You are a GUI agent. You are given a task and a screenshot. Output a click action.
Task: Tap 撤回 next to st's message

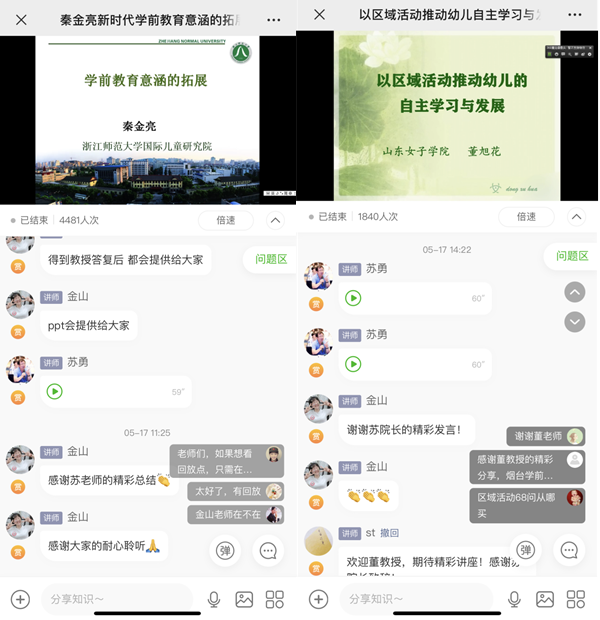(x=389, y=533)
